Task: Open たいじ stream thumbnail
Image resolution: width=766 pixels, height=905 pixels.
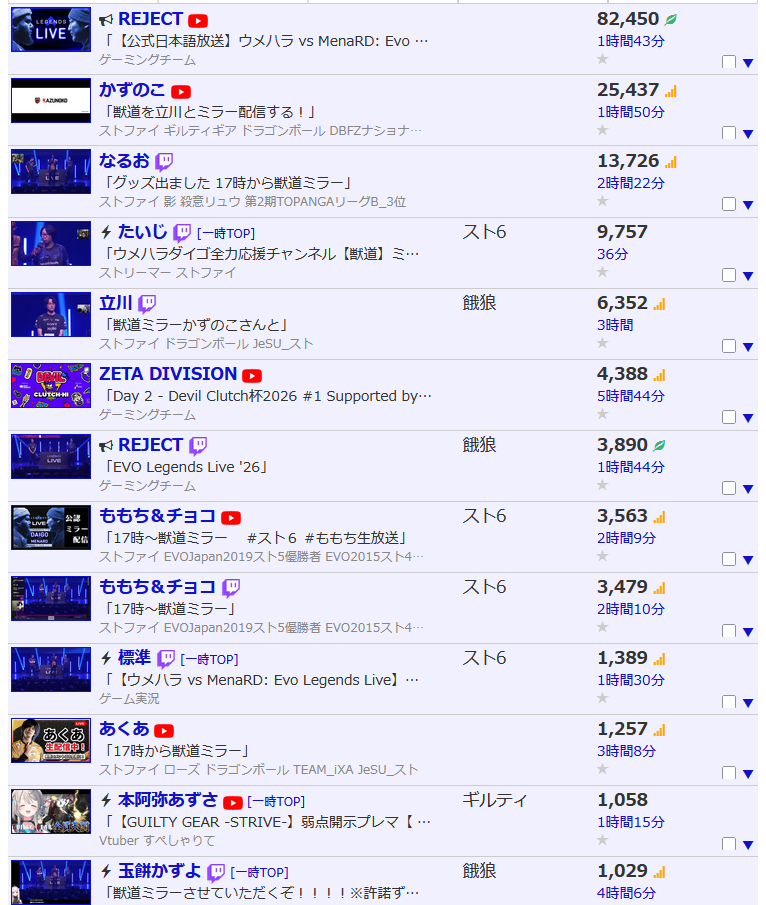Action: point(51,243)
